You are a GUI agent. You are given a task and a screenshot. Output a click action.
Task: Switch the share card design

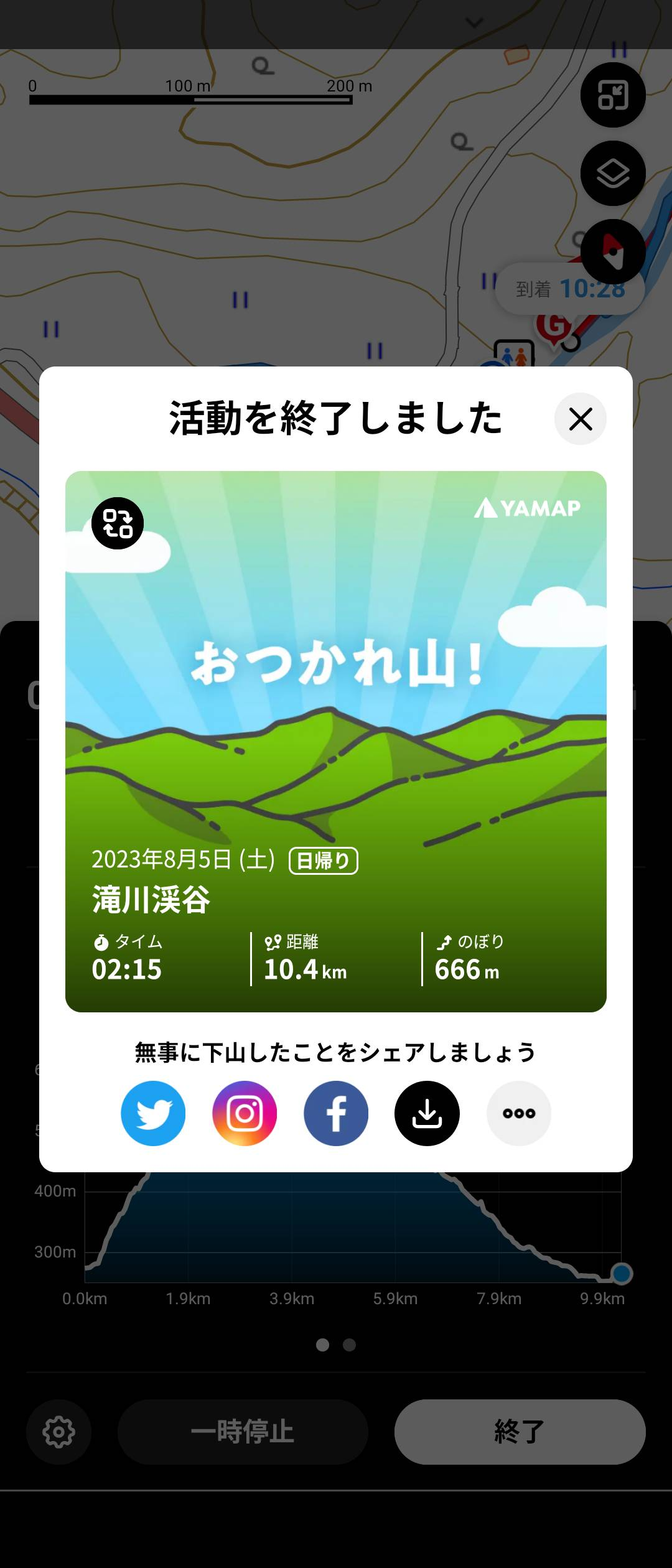(118, 523)
